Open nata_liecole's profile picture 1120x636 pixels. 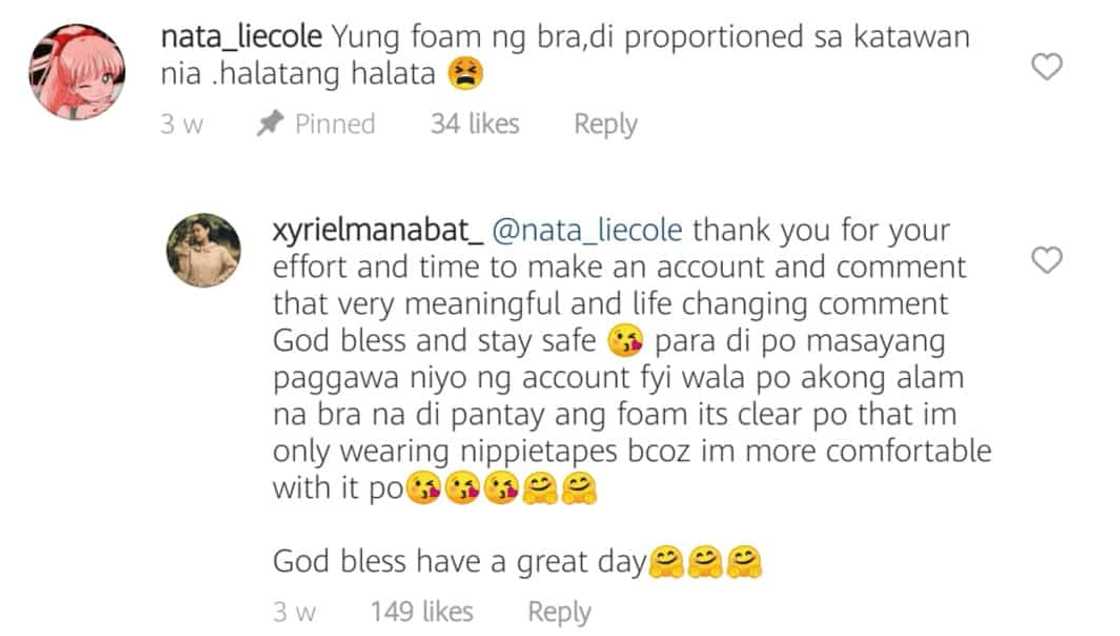pyautogui.click(x=76, y=71)
